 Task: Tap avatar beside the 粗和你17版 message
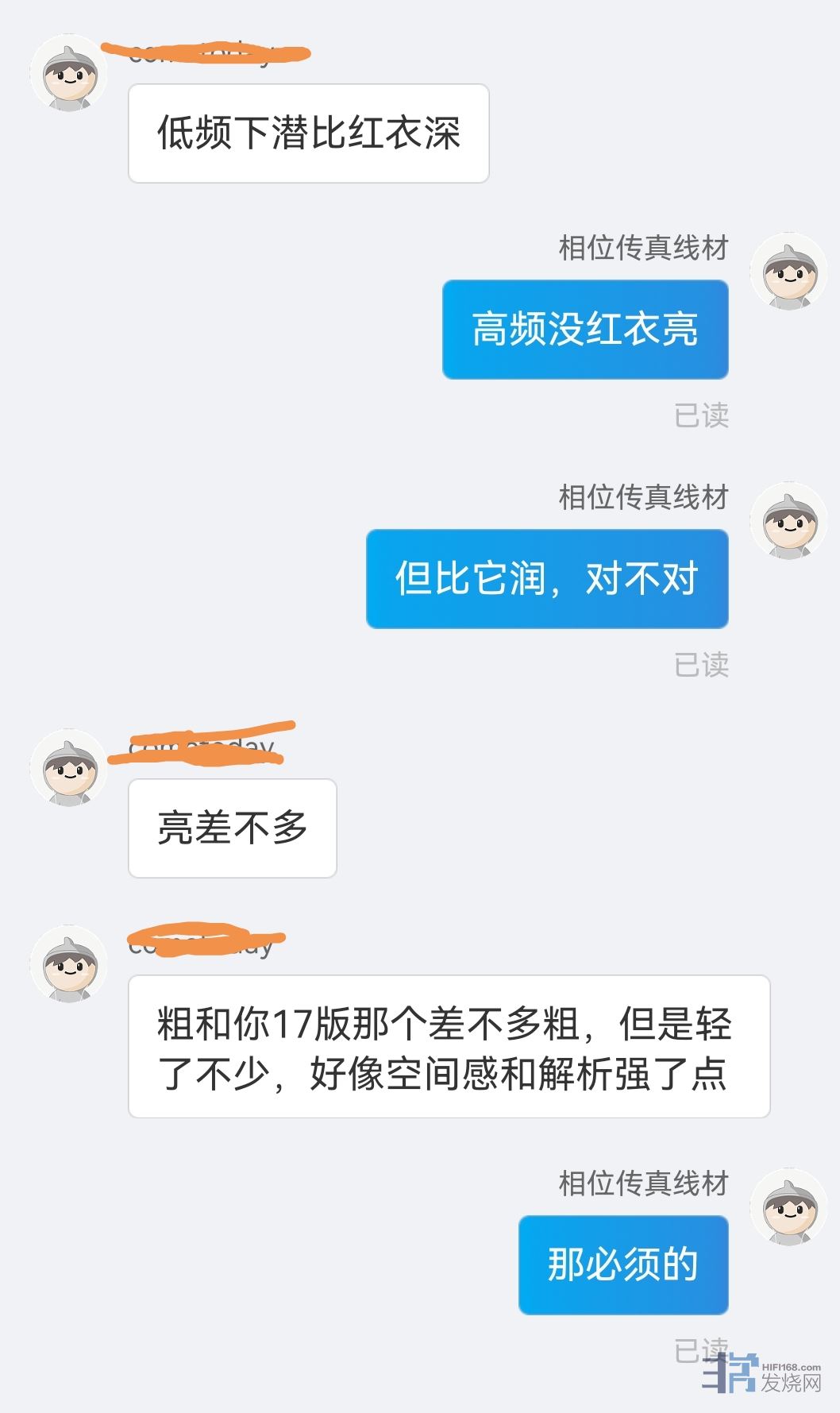(x=69, y=963)
